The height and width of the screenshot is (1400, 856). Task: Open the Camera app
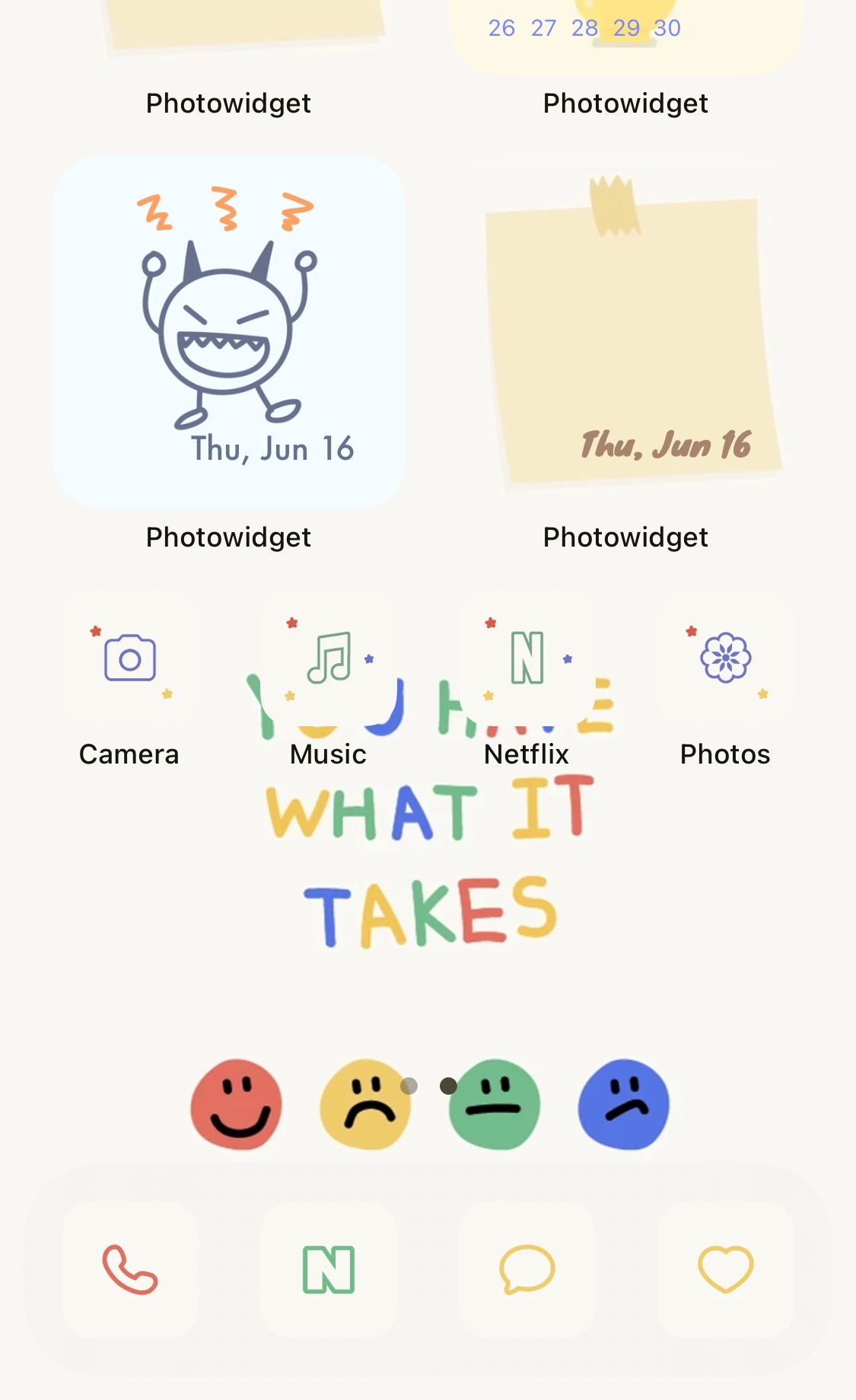point(129,659)
